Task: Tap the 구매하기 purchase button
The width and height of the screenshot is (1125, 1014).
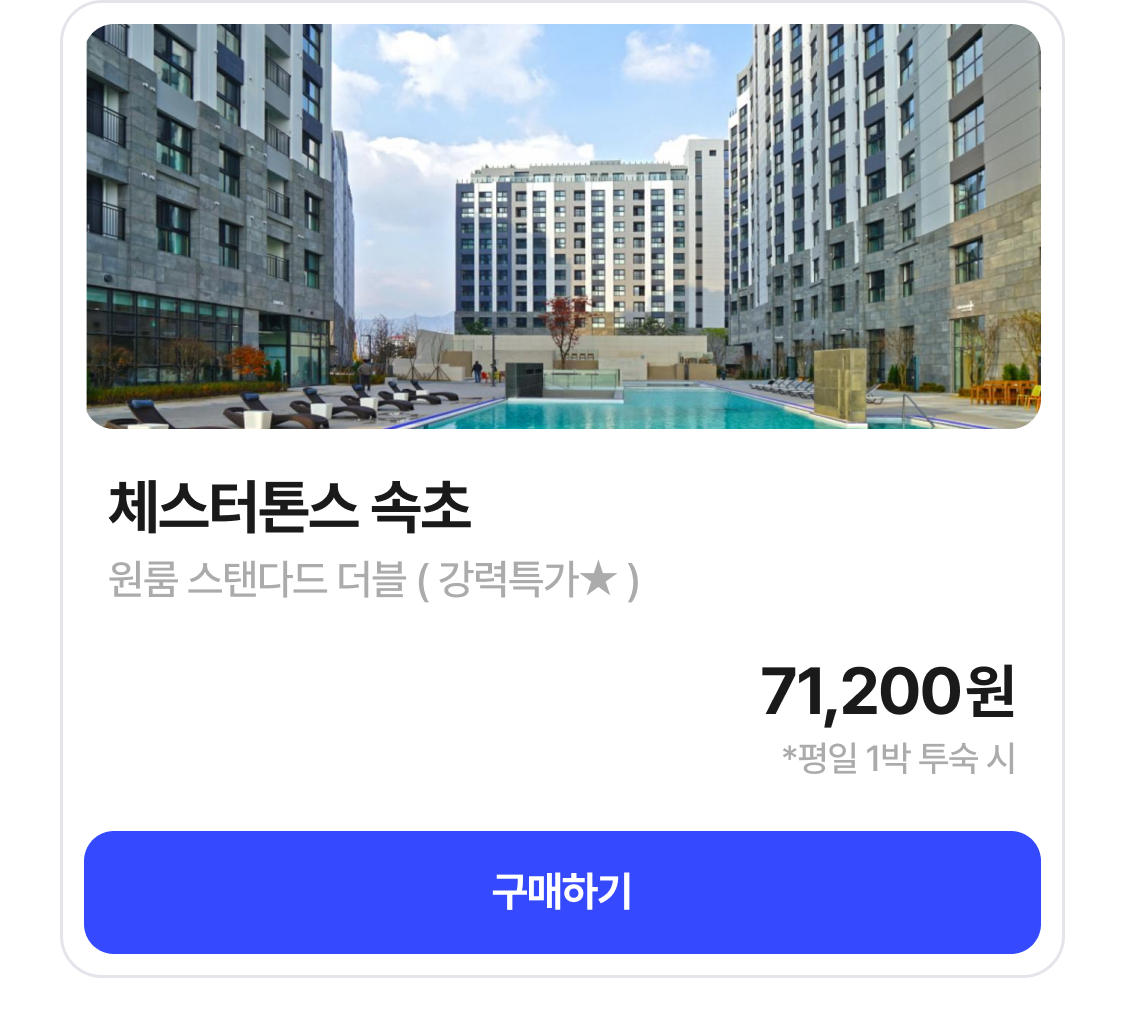Action: (562, 892)
